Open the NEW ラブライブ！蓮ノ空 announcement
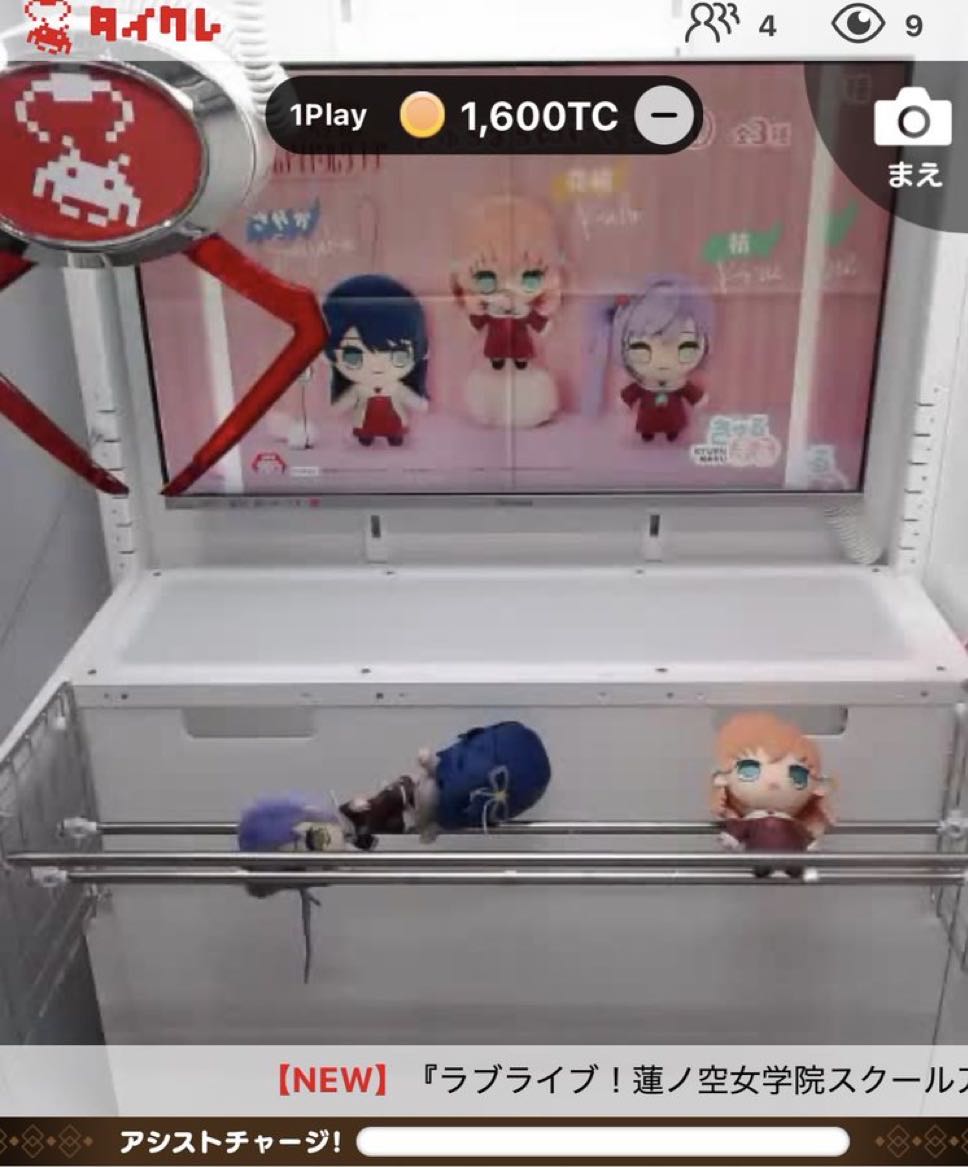Viewport: 968px width, 1167px height. pos(620,1080)
